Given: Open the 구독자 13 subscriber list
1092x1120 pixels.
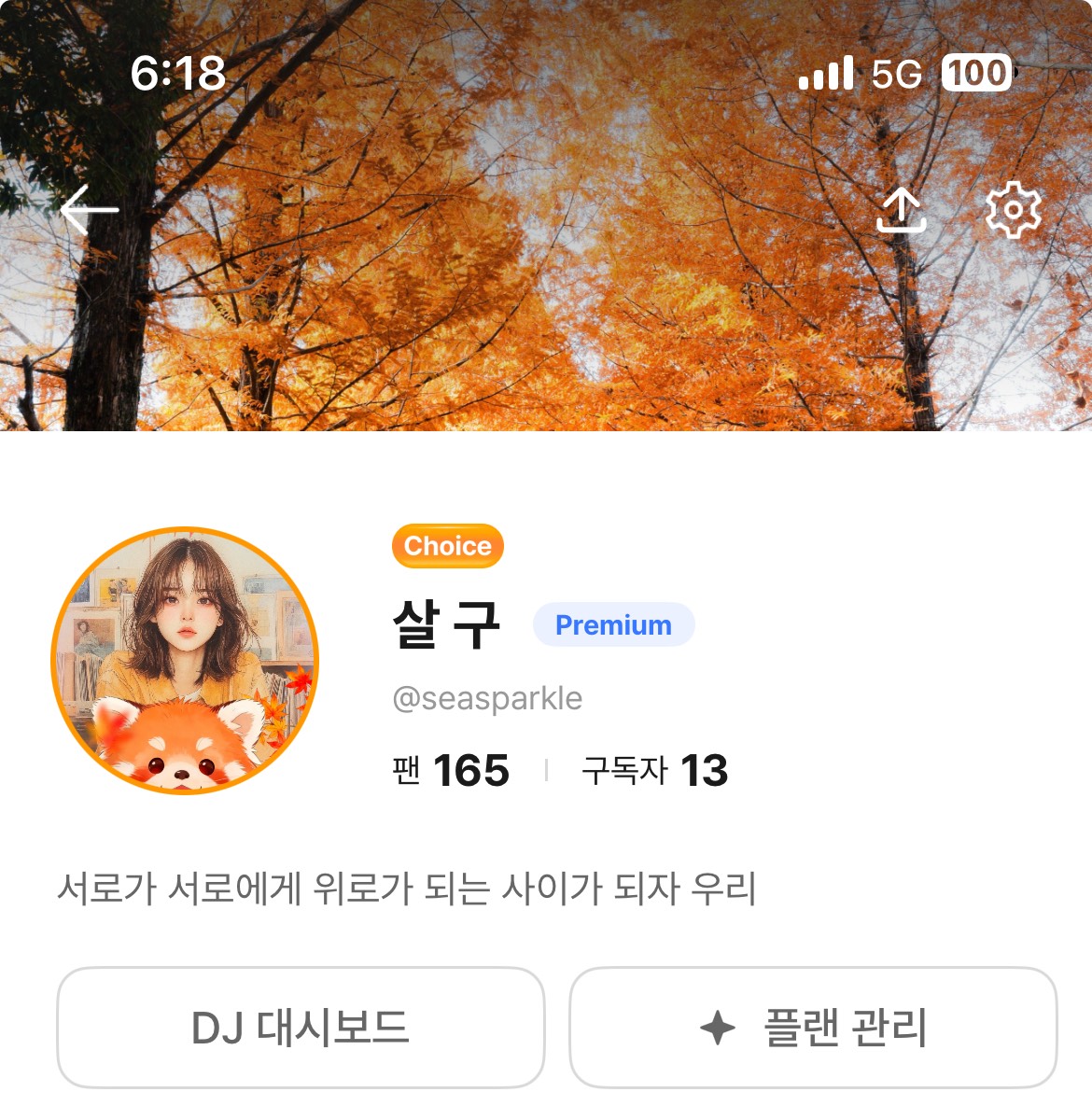Looking at the screenshot, I should point(654,771).
